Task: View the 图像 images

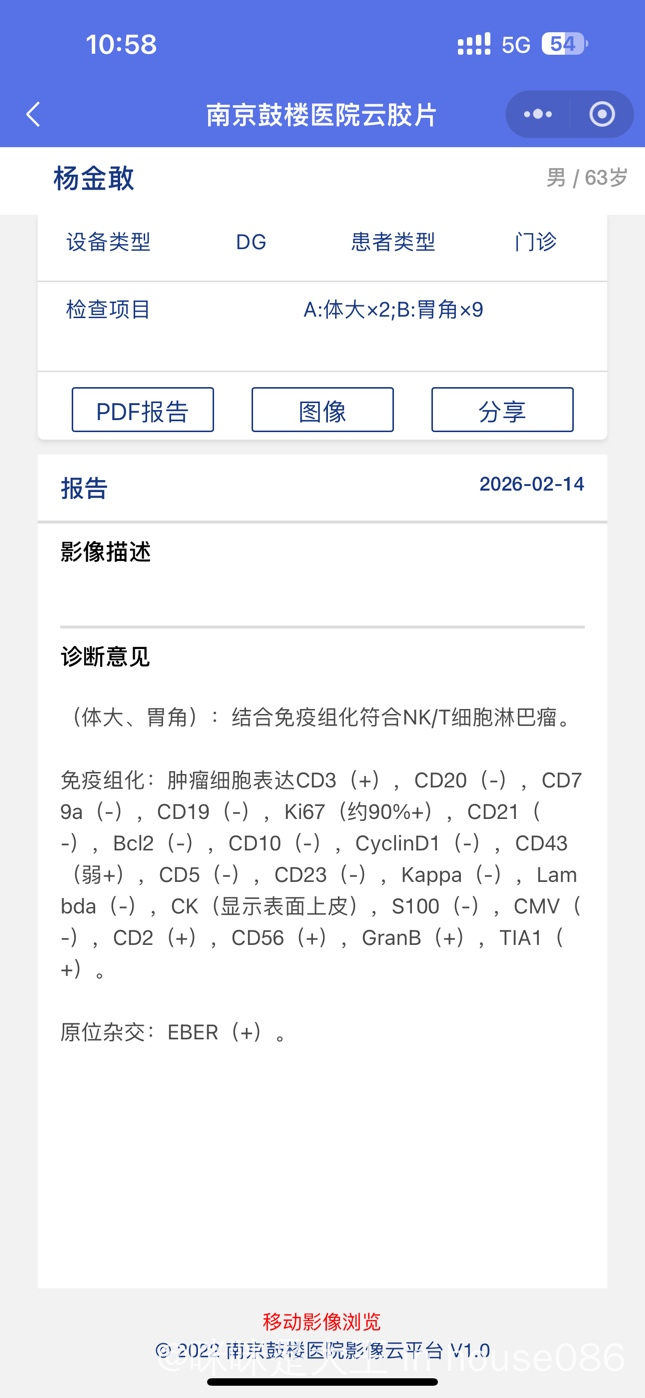Action: pos(322,410)
